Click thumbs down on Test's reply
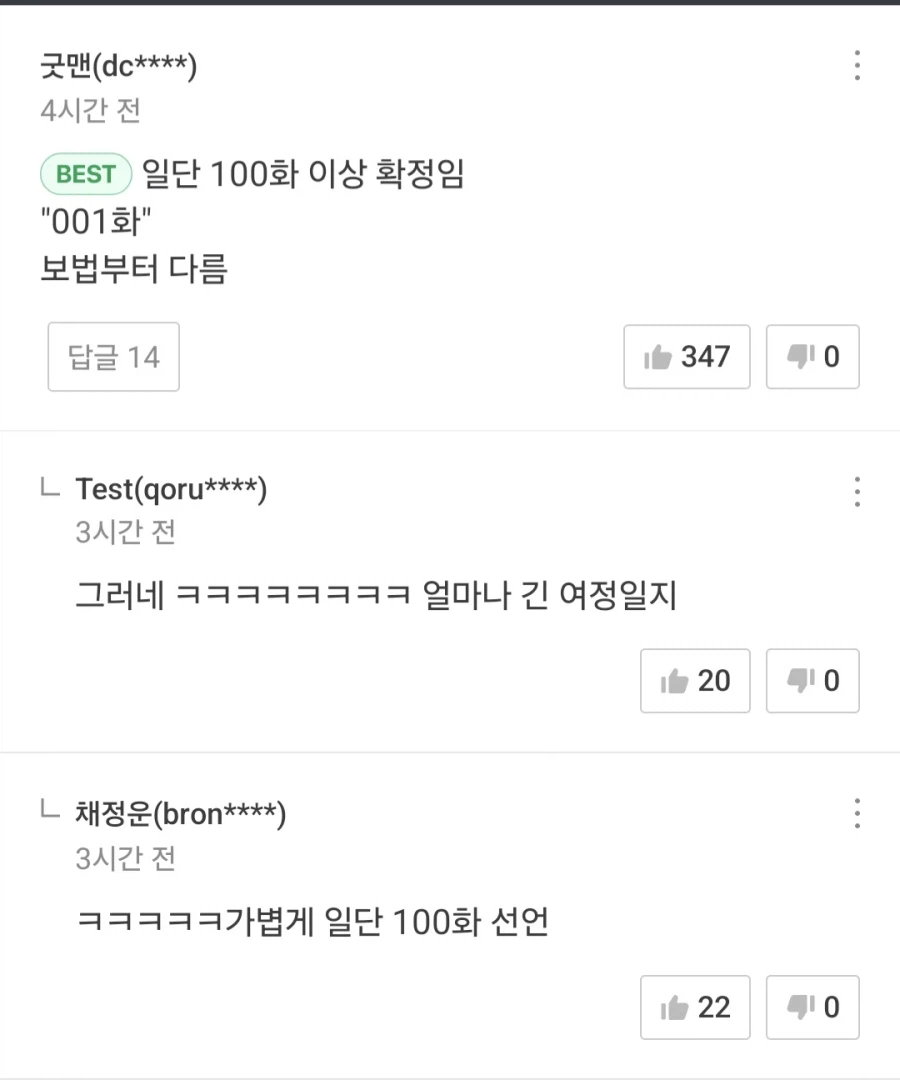Viewport: 900px width, 1080px height. point(812,681)
